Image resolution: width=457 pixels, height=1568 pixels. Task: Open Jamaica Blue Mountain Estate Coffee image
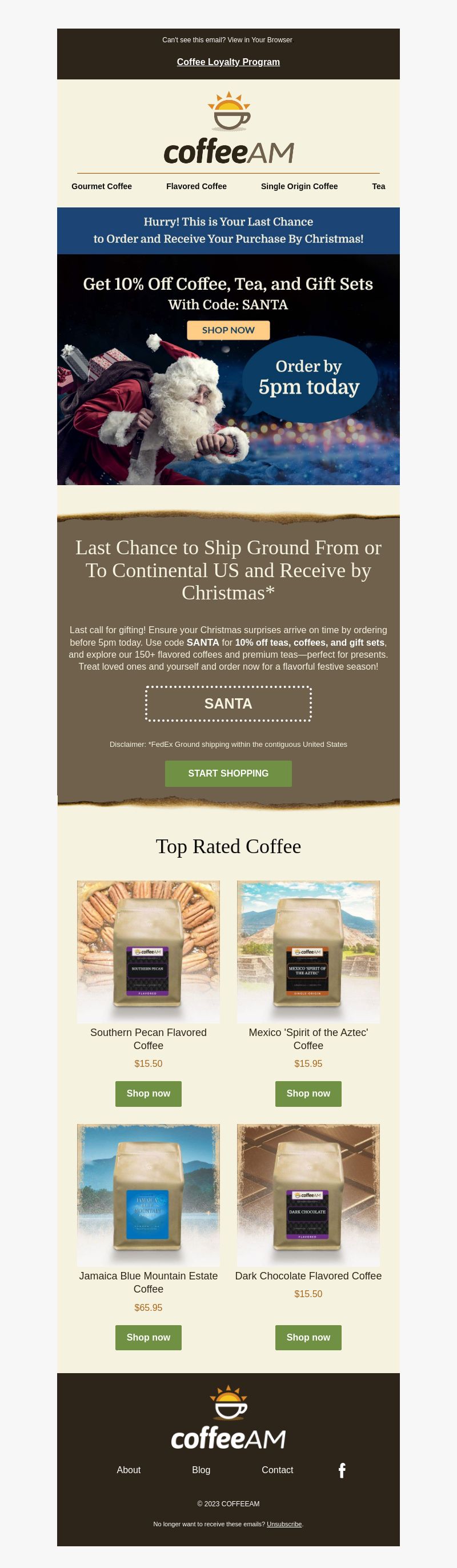pyautogui.click(x=149, y=1194)
